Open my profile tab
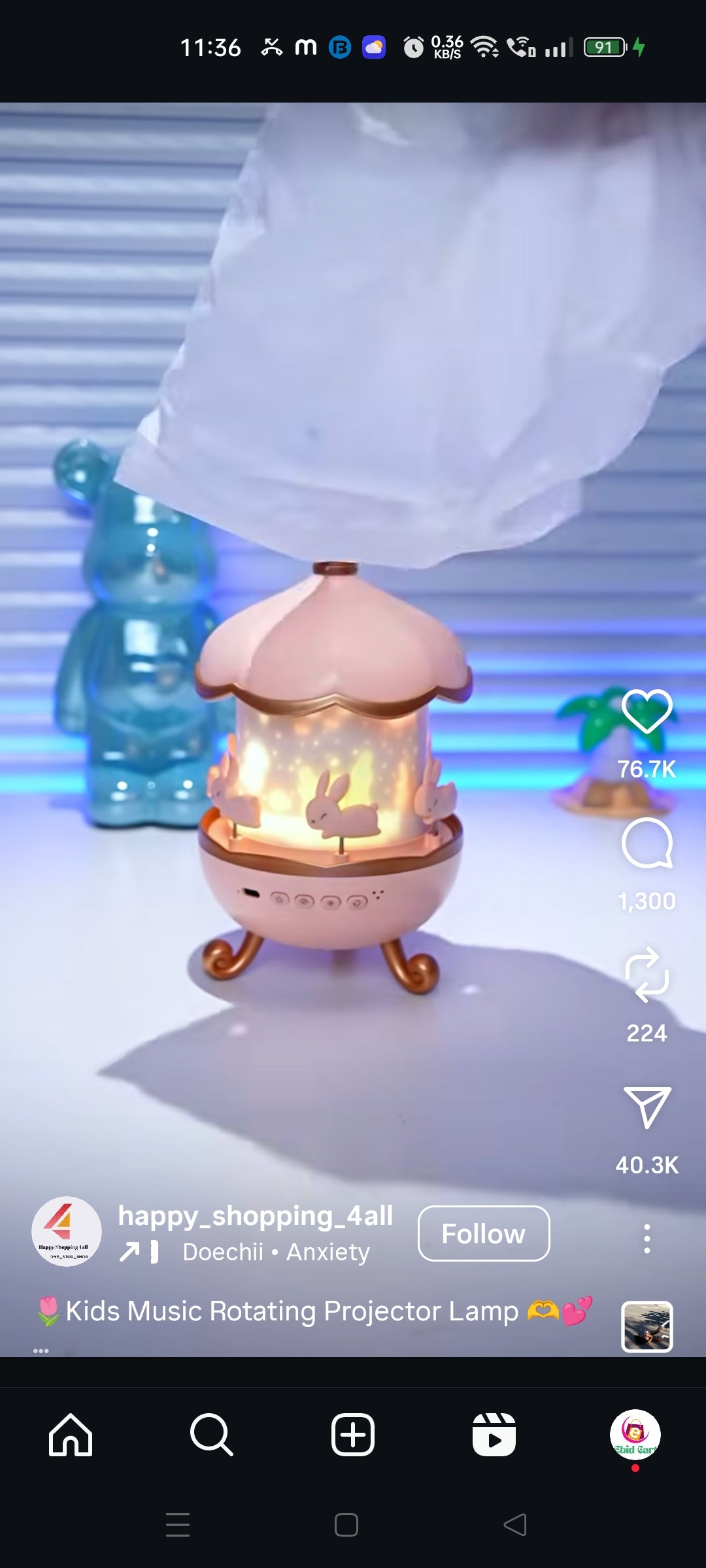The width and height of the screenshot is (706, 1568). [x=635, y=1434]
